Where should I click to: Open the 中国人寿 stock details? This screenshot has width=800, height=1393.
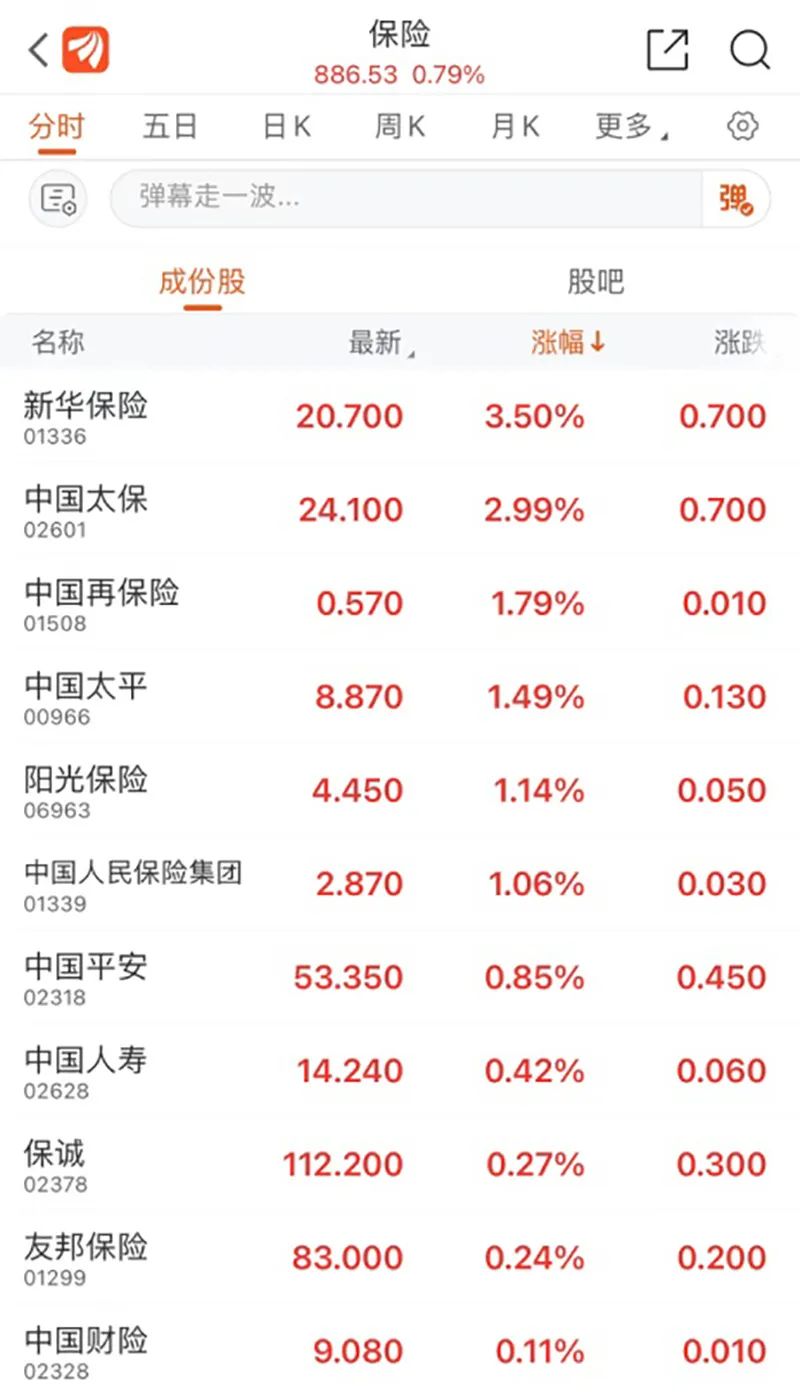pos(400,1071)
